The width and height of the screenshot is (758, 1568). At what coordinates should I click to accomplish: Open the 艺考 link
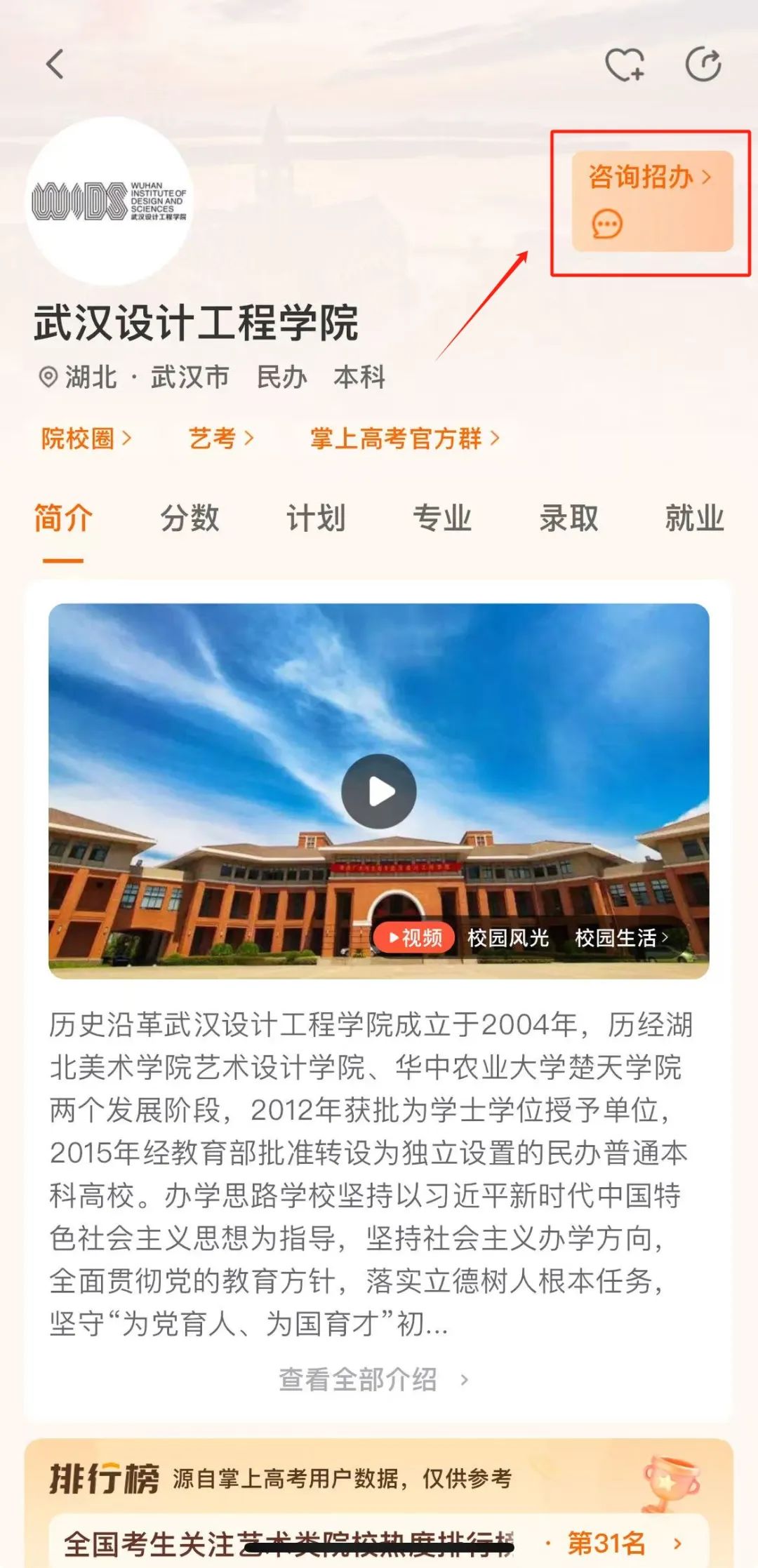220,438
